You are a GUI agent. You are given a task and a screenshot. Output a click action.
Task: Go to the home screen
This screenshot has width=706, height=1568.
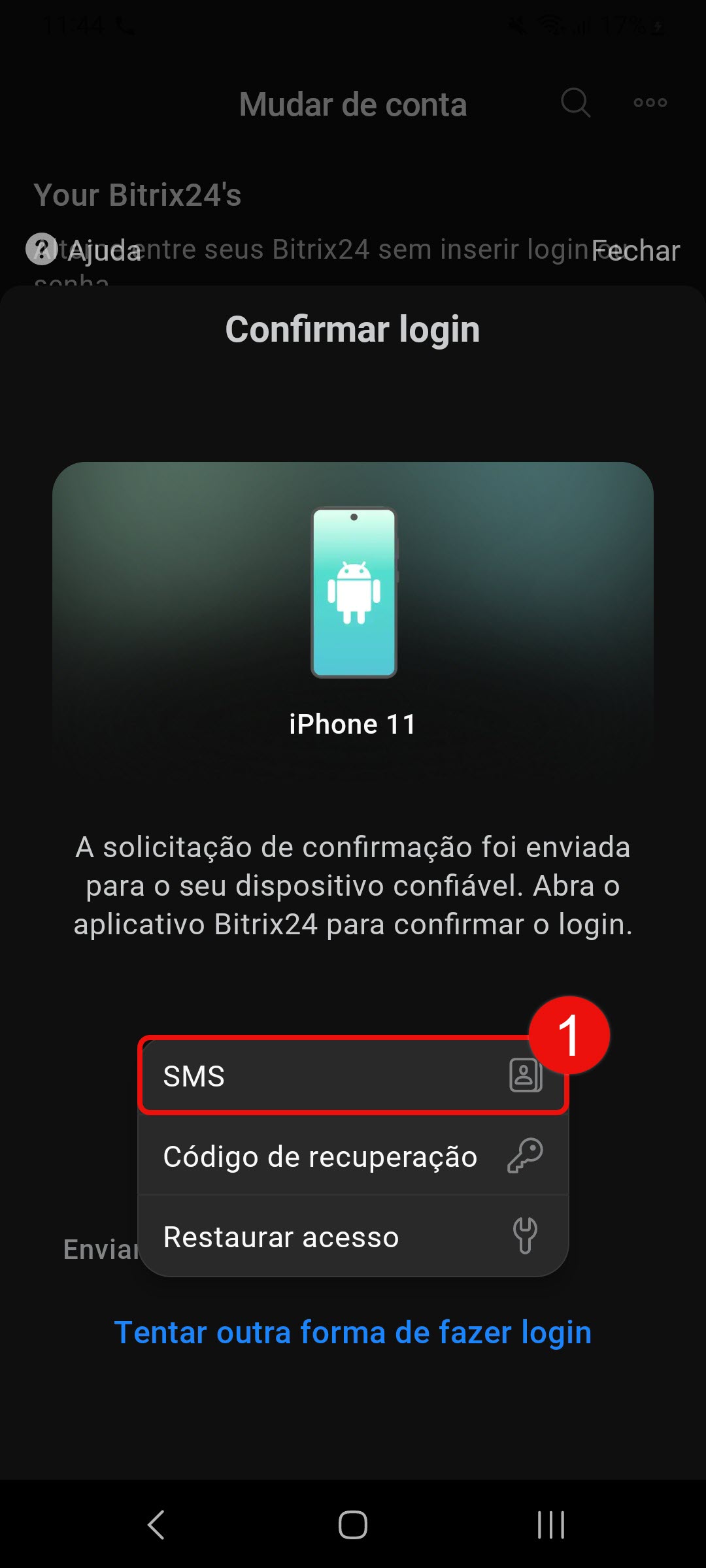[x=353, y=1525]
